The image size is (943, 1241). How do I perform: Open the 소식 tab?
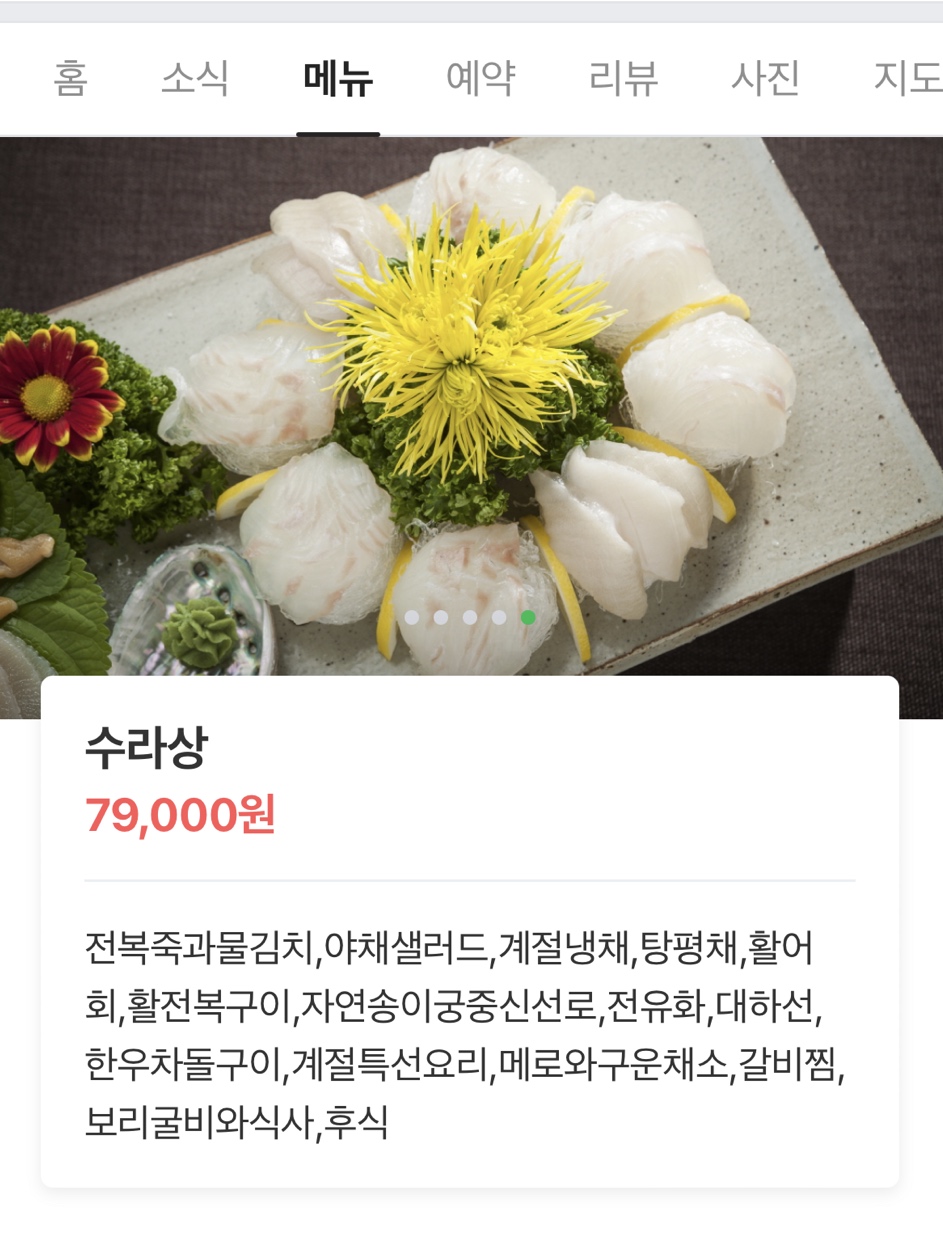(195, 79)
